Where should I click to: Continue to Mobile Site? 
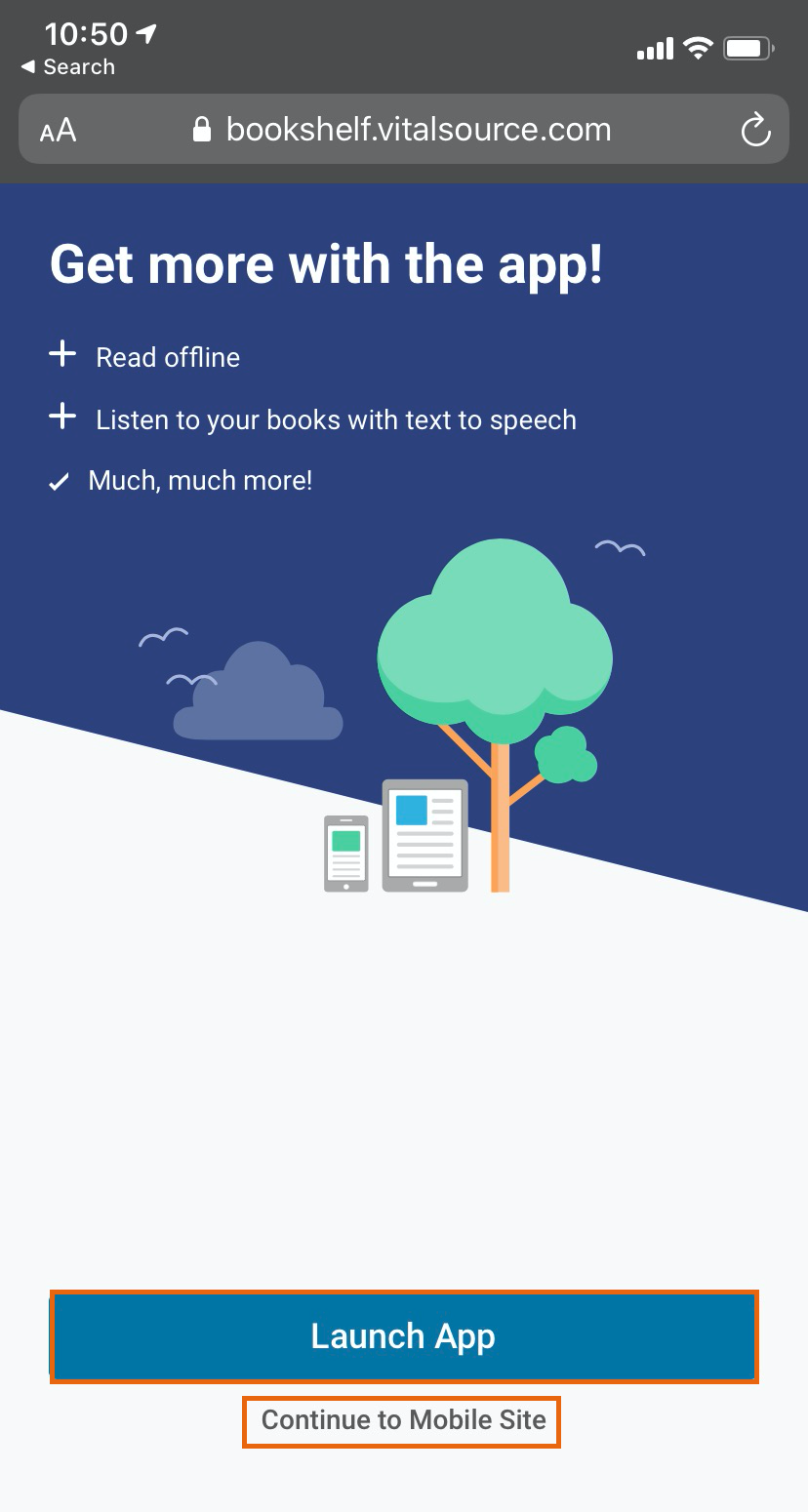[402, 1420]
